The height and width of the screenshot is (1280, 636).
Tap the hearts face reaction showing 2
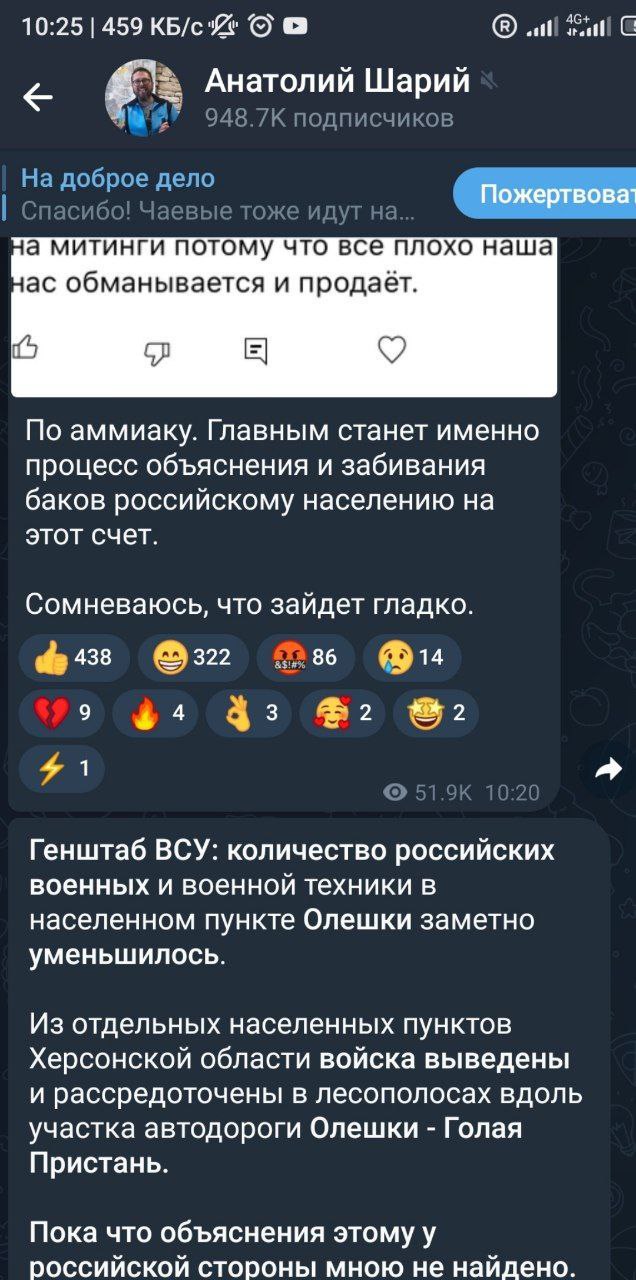coord(342,713)
